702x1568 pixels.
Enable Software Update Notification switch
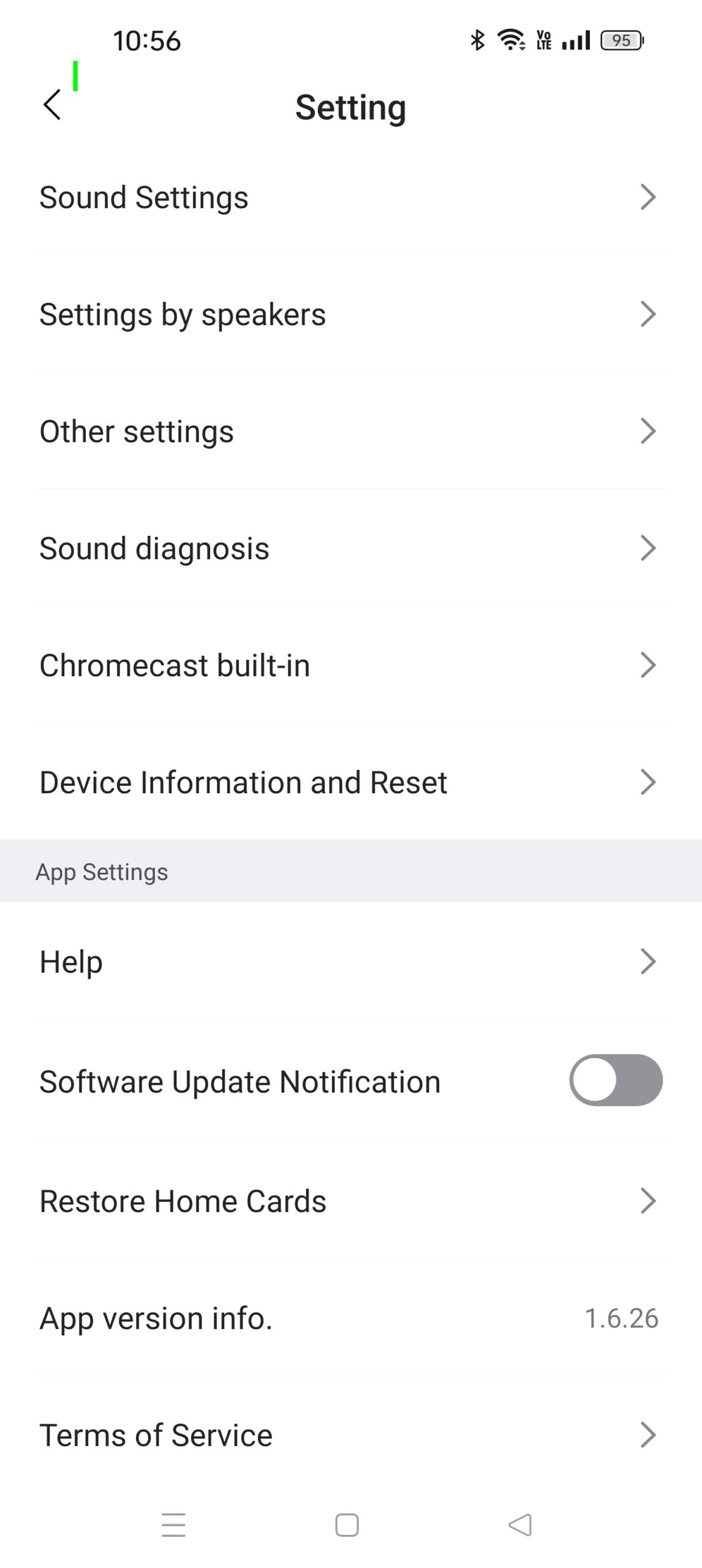pos(615,1080)
